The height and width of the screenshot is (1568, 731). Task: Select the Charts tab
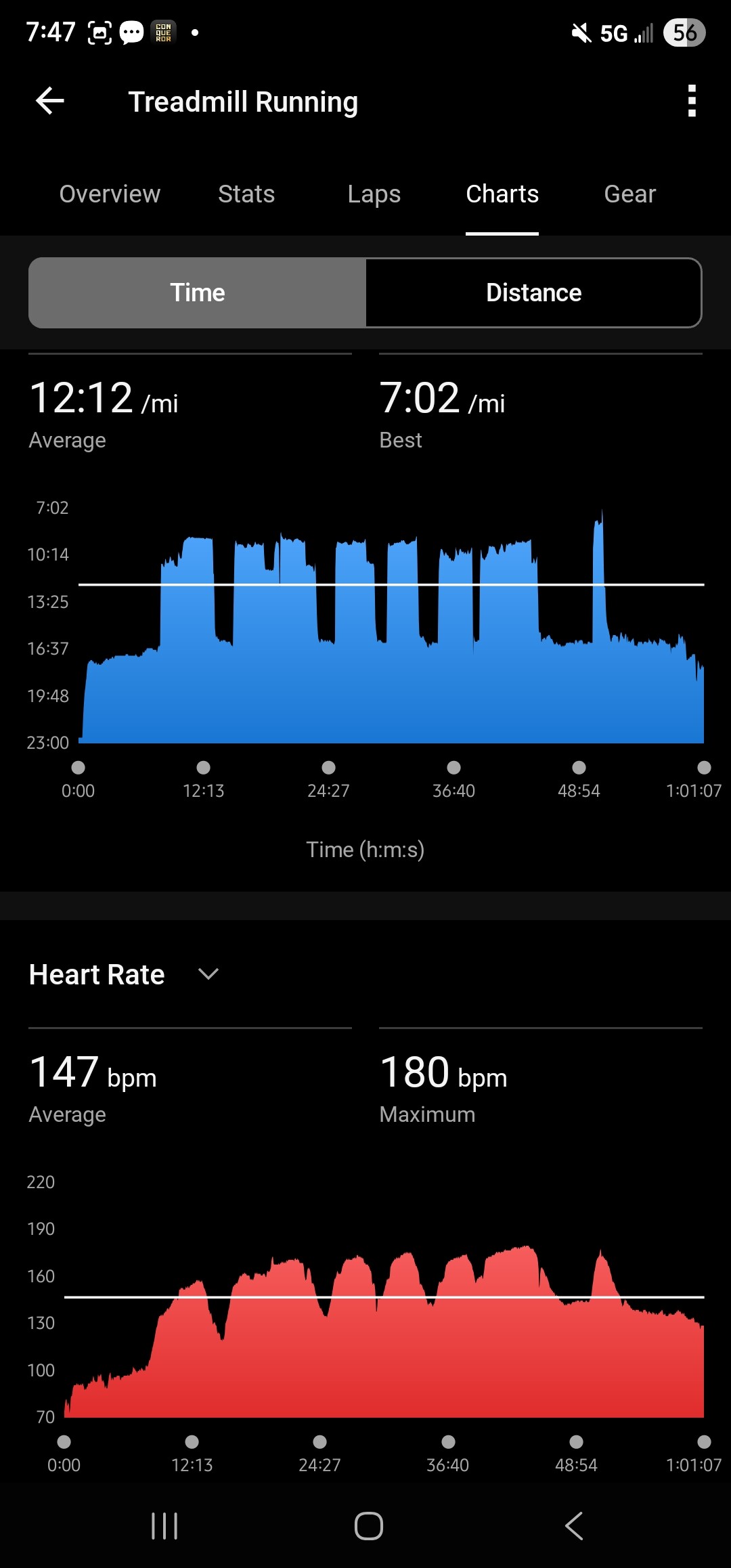click(502, 194)
